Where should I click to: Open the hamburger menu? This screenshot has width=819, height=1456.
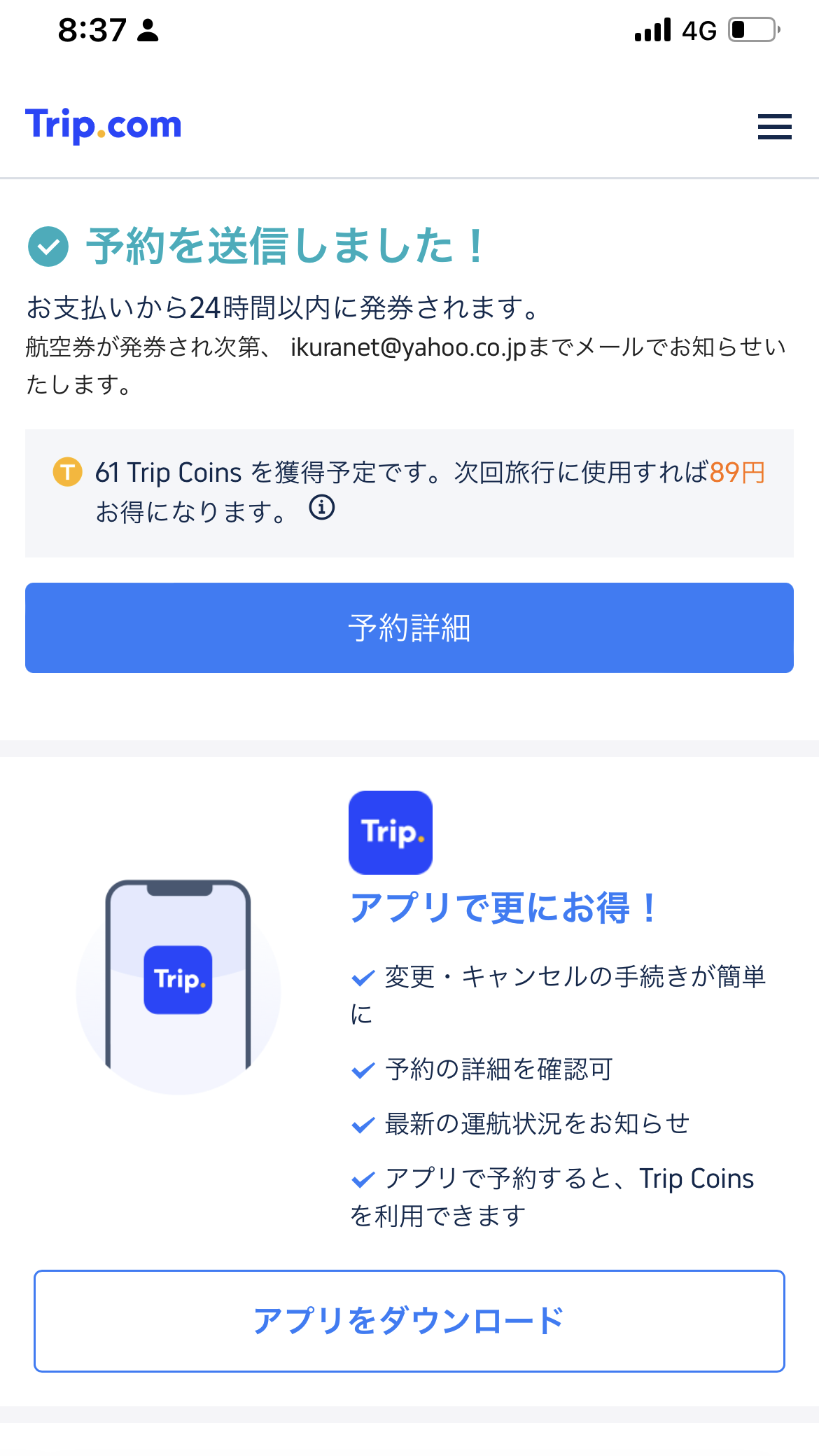pyautogui.click(x=774, y=127)
